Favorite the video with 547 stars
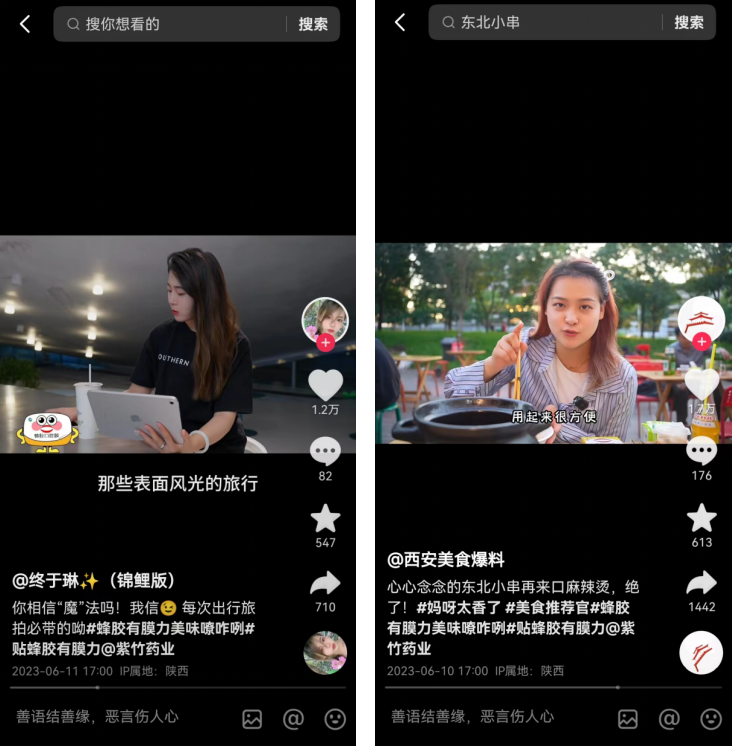733x746 pixels. [325, 518]
